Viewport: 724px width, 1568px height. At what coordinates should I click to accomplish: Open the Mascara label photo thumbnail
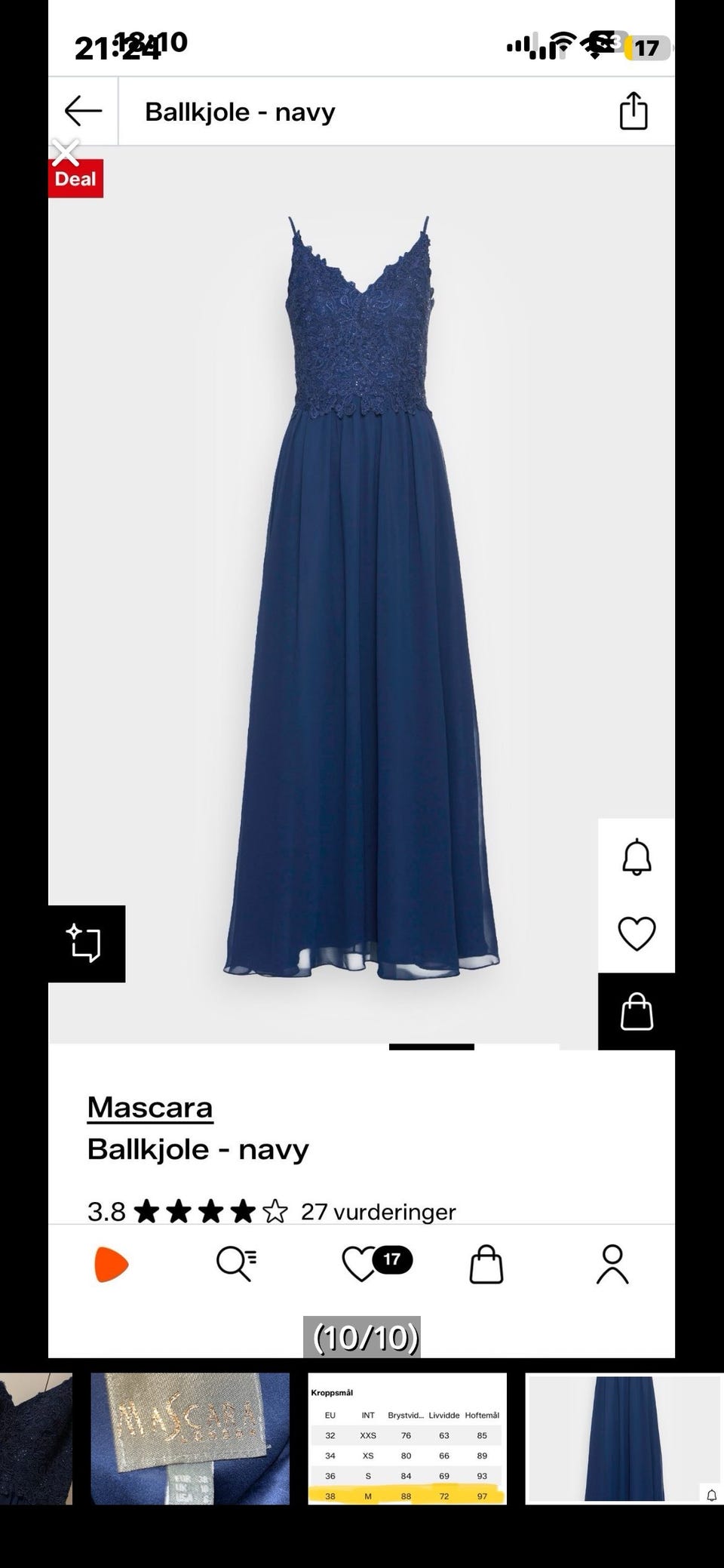(x=190, y=1438)
